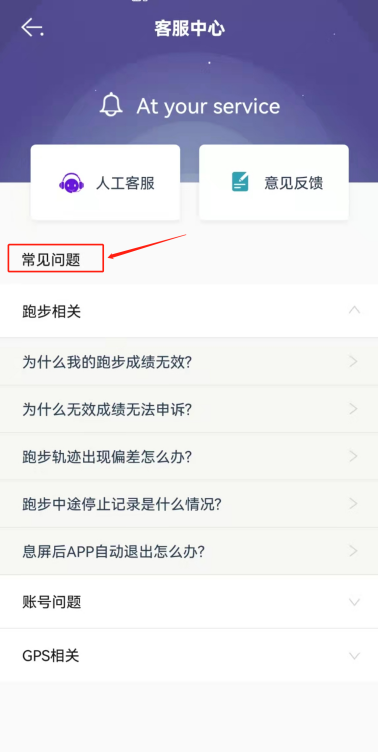Image resolution: width=378 pixels, height=752 pixels.
Task: Open 息屏后APP自动退出怎么办? question
Action: [x=189, y=551]
